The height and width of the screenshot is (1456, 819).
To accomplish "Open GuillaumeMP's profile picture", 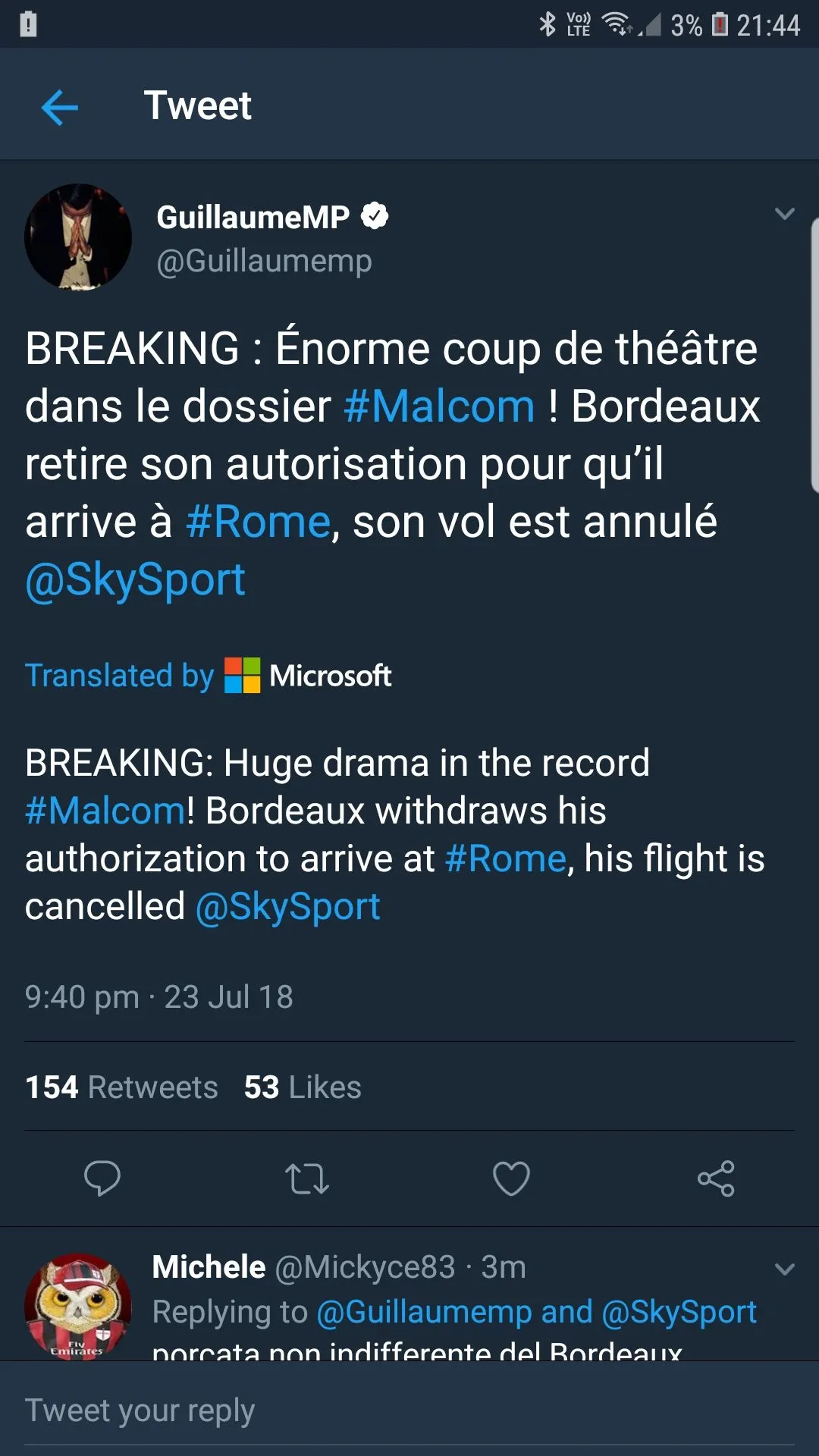I will (78, 237).
